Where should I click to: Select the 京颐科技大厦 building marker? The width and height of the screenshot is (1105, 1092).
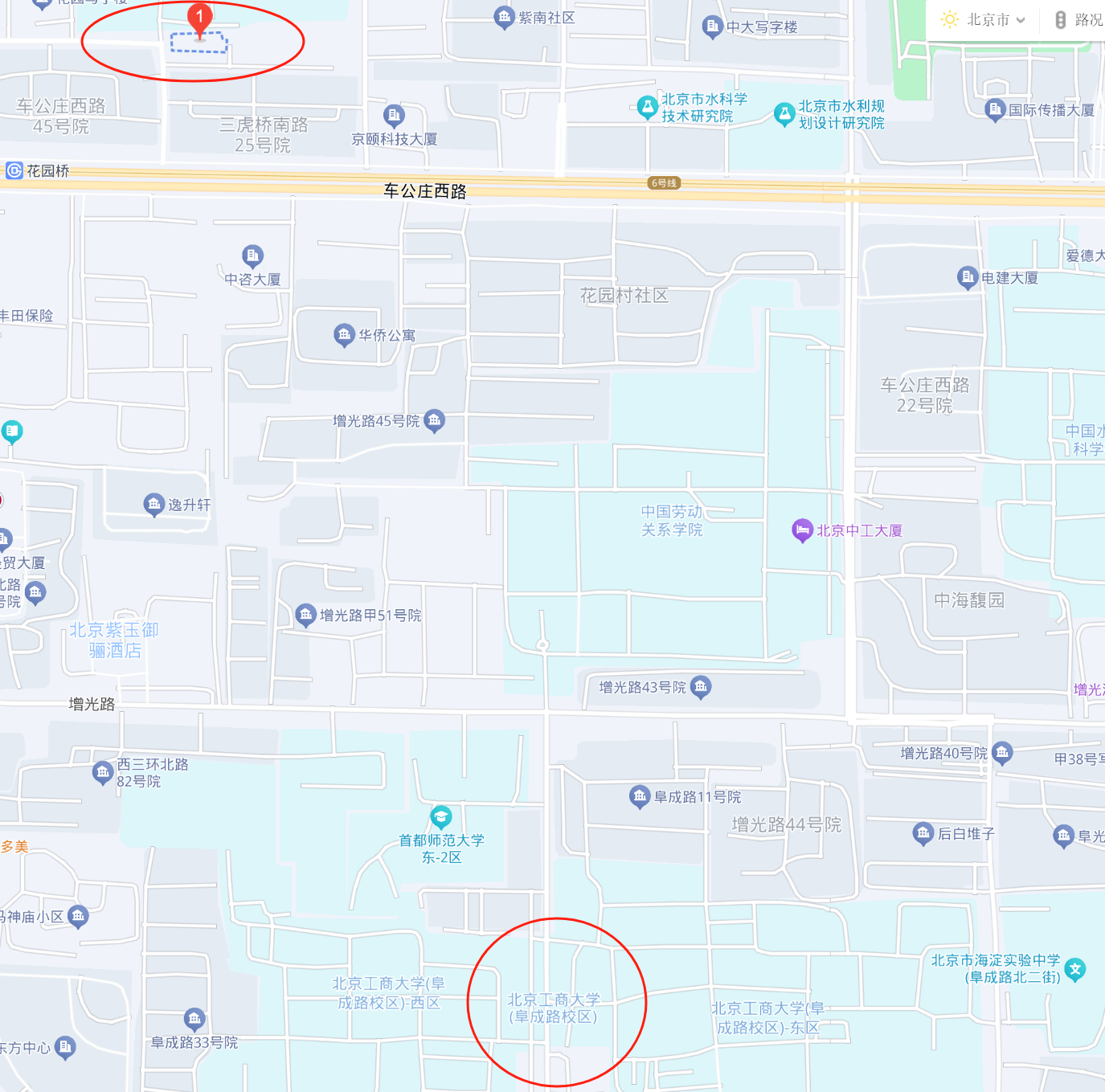[394, 117]
